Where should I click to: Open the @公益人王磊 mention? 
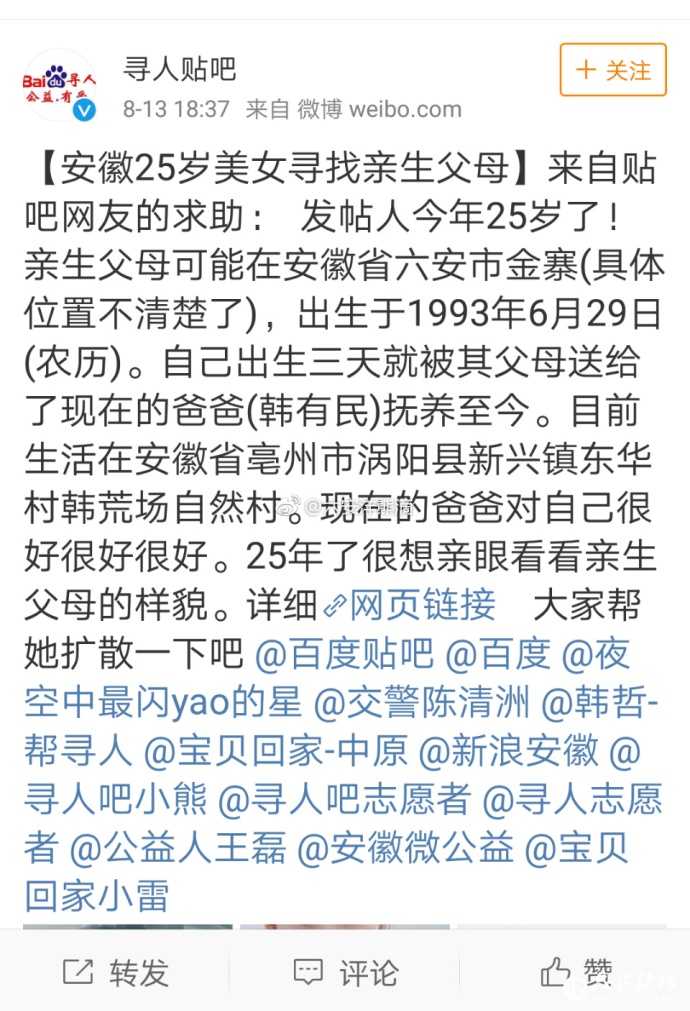coord(177,848)
